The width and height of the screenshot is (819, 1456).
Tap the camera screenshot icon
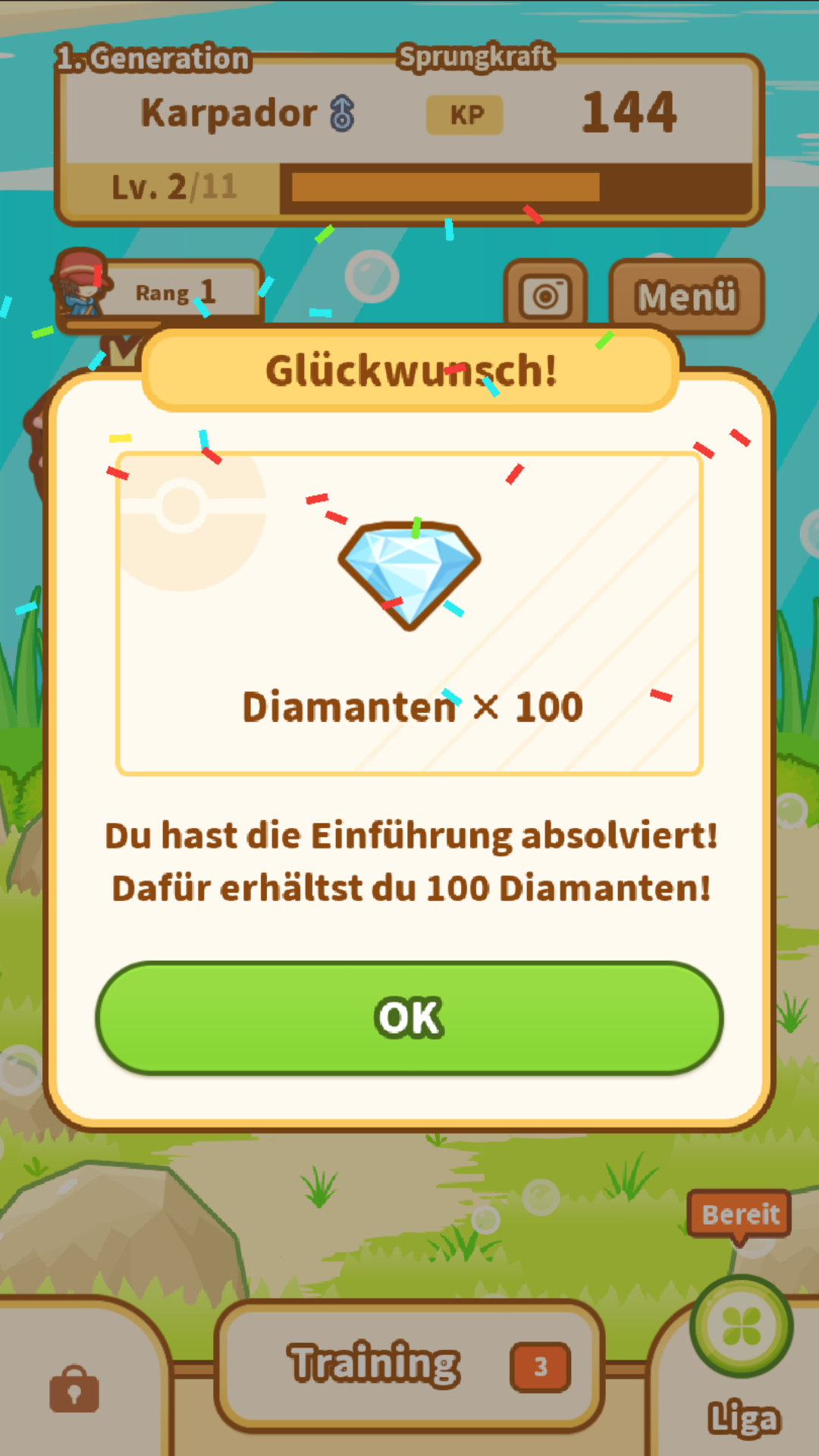[545, 295]
